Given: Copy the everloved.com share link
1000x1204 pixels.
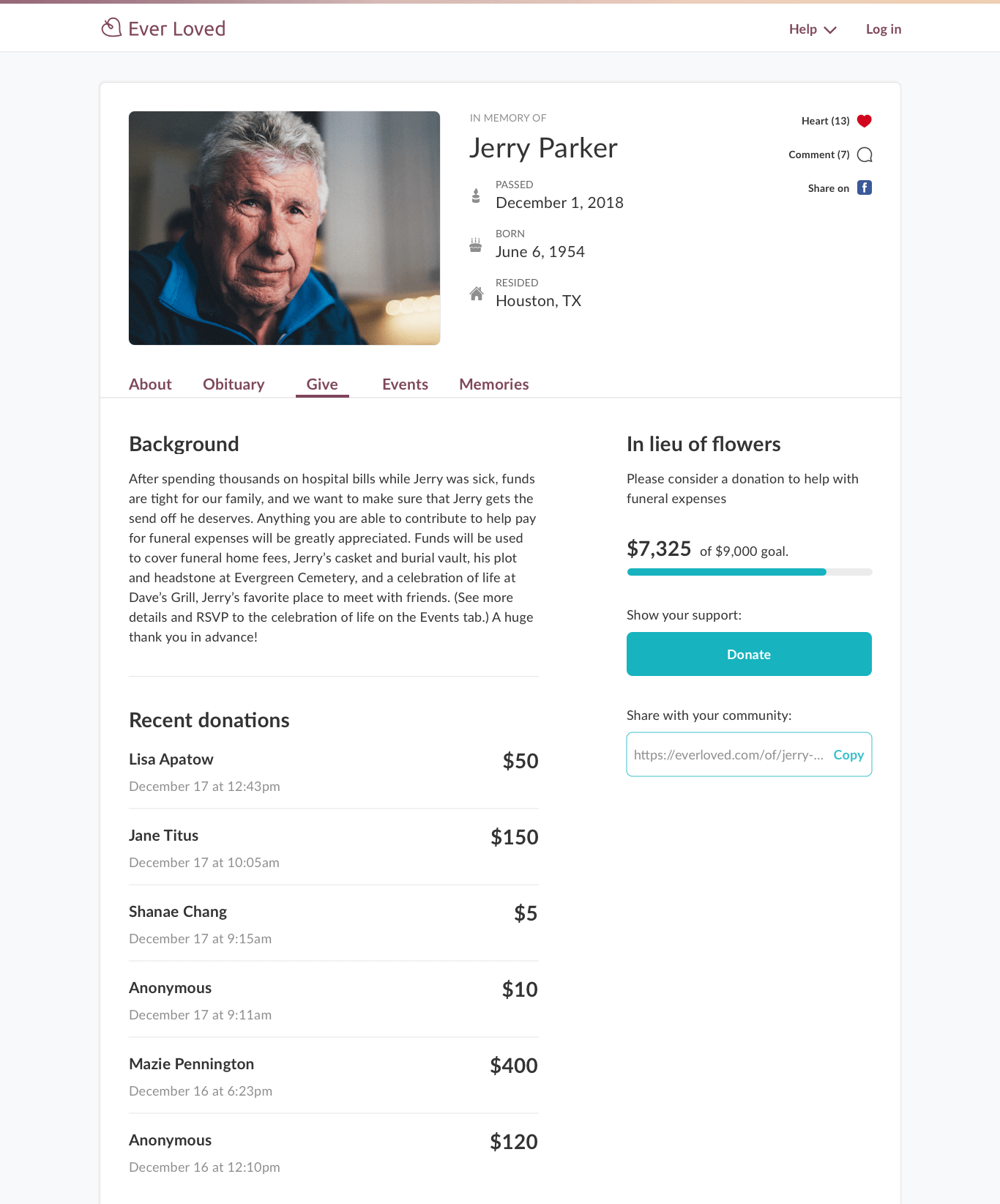Looking at the screenshot, I should 848,754.
